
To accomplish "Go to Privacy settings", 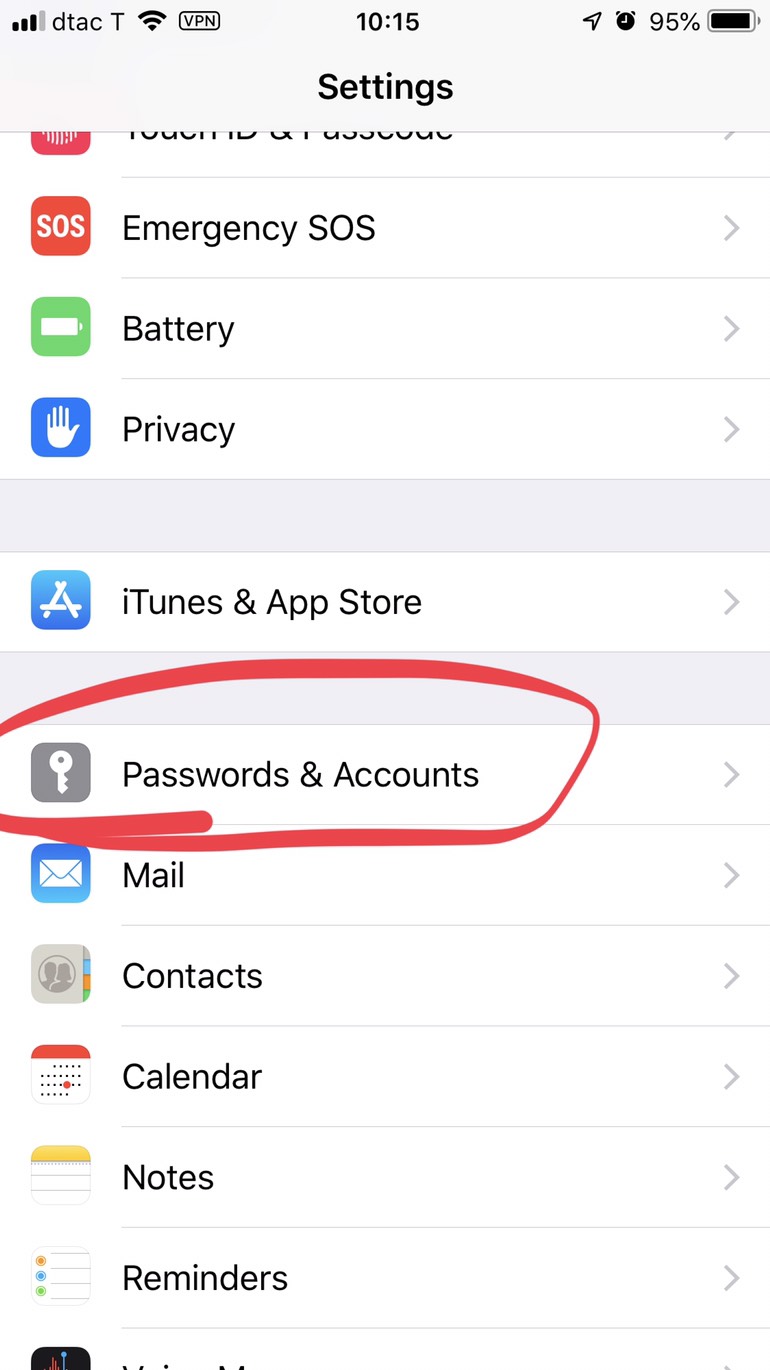I will tap(385, 429).
